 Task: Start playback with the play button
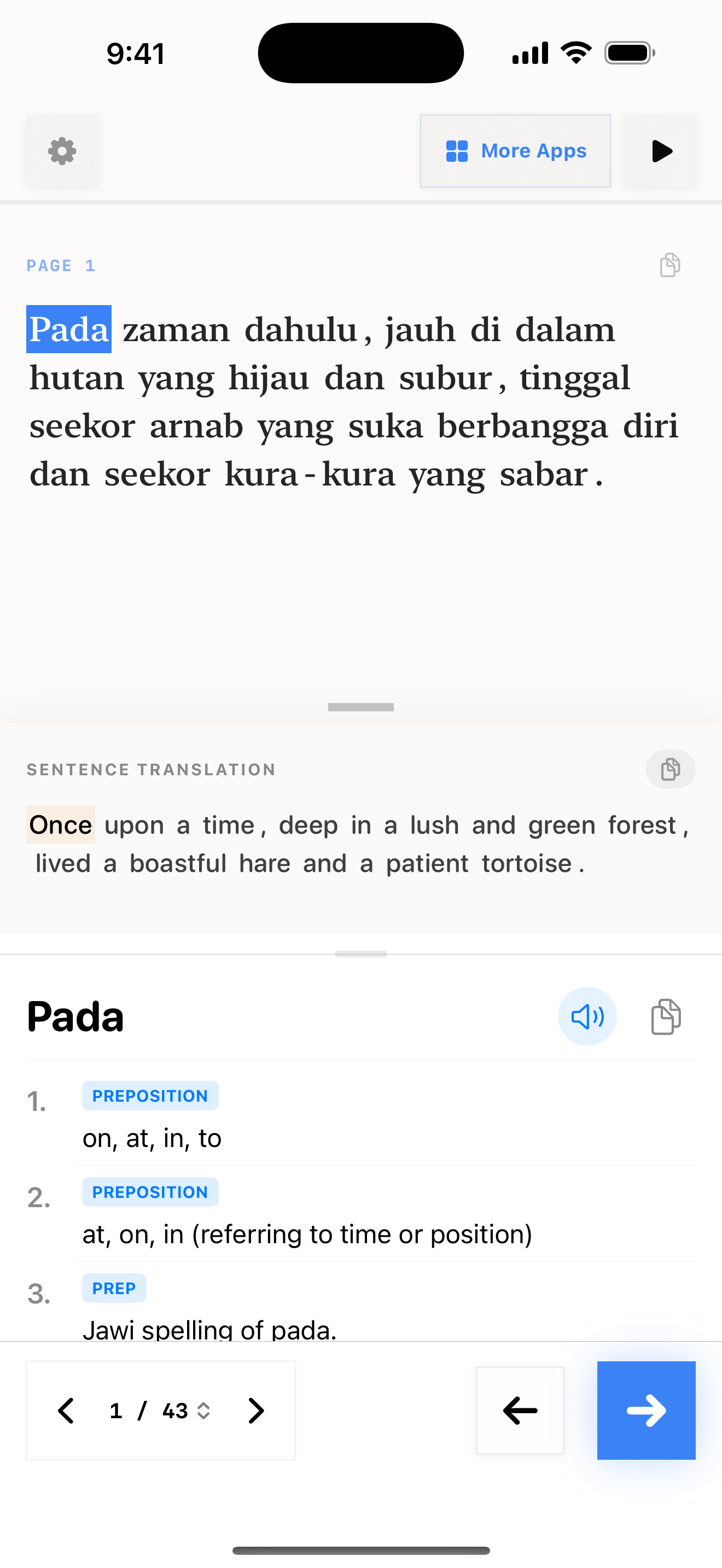pos(660,151)
